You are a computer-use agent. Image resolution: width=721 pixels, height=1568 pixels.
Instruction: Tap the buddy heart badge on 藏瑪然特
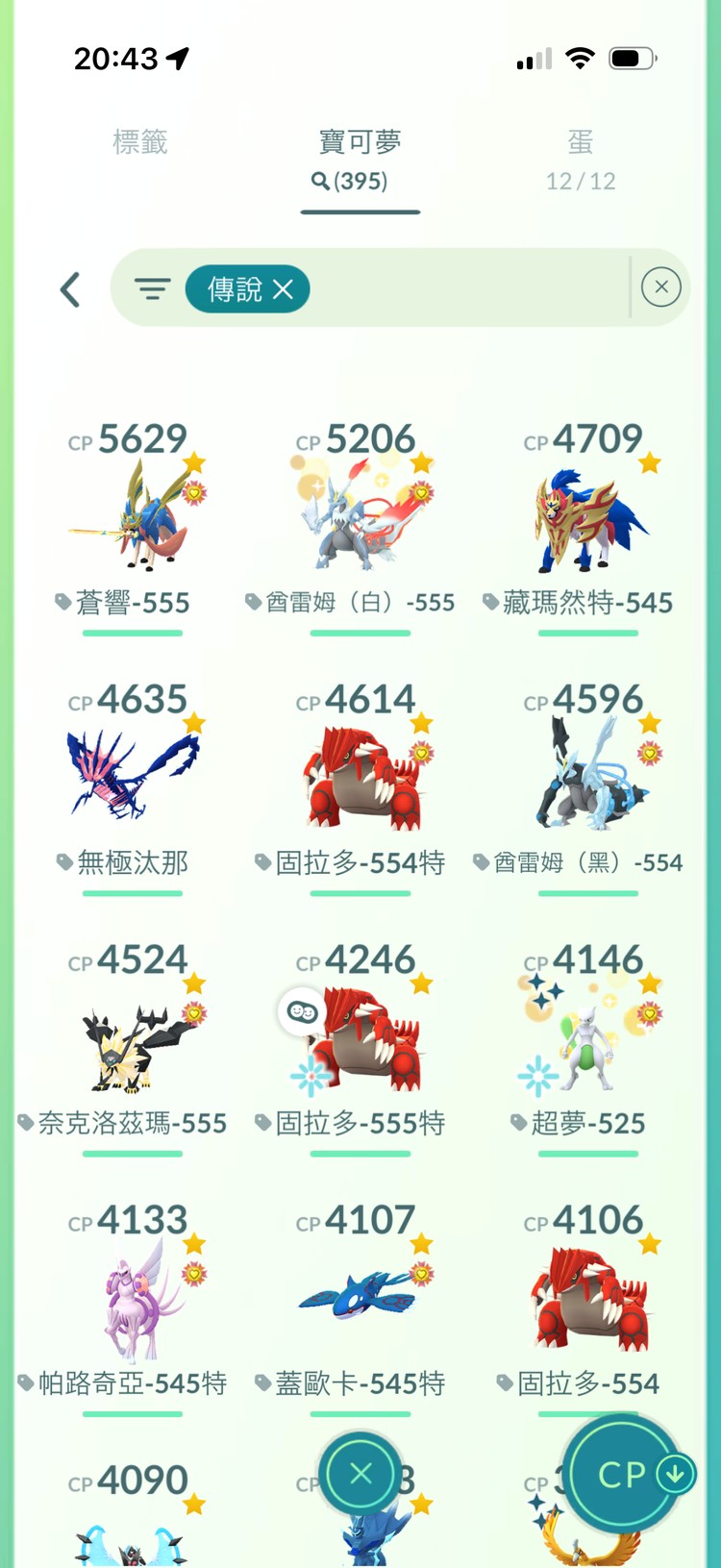(646, 494)
